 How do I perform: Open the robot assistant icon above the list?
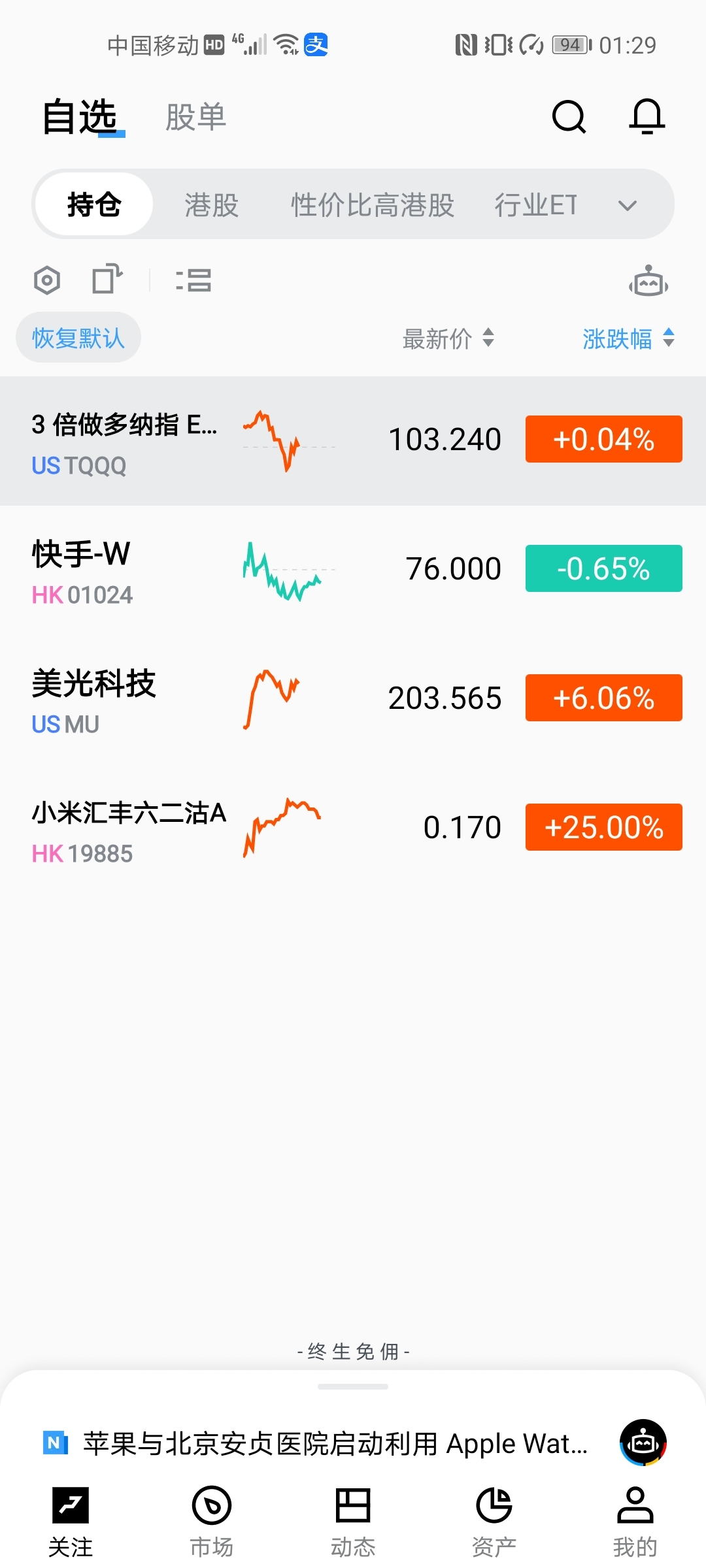648,282
